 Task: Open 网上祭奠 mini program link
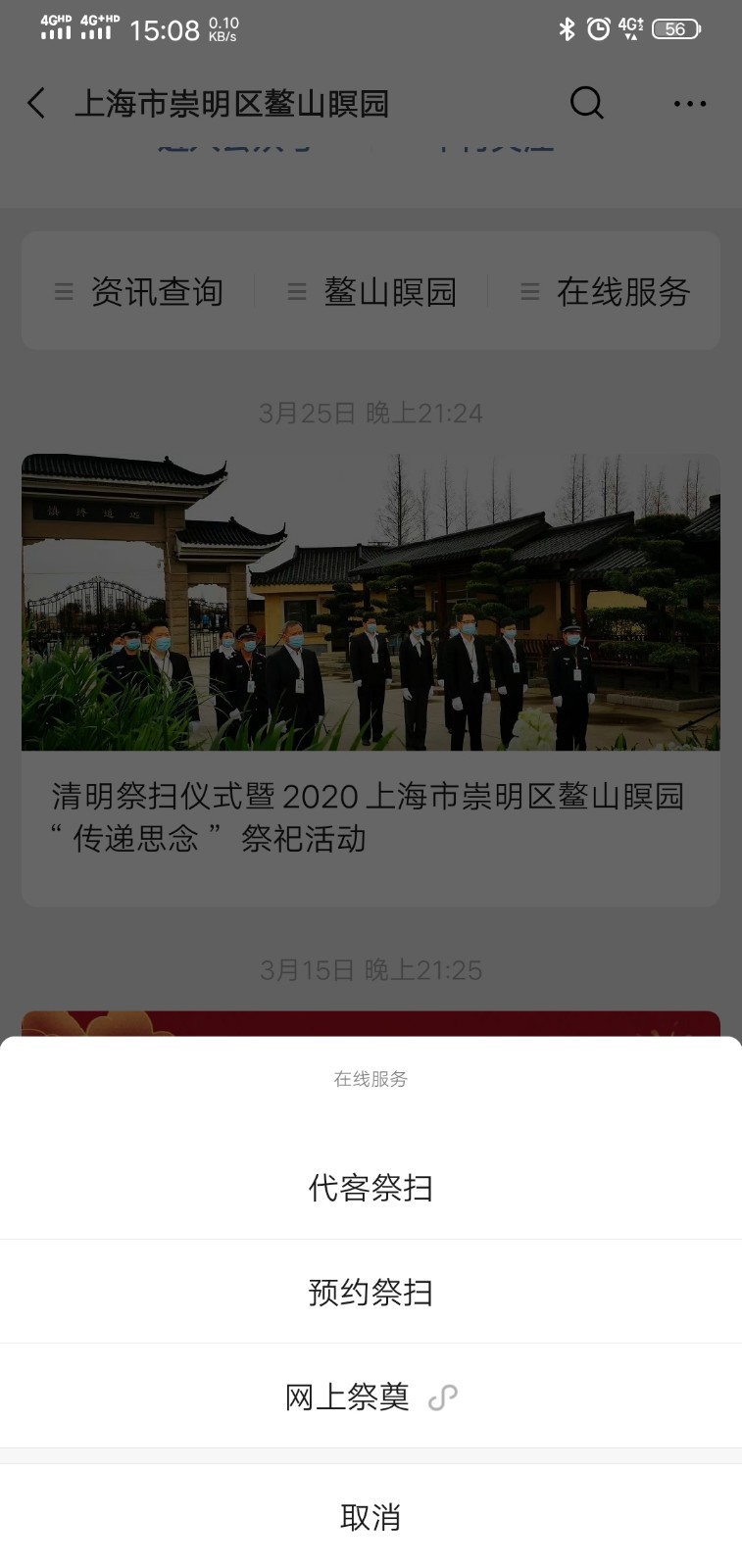coord(371,1396)
